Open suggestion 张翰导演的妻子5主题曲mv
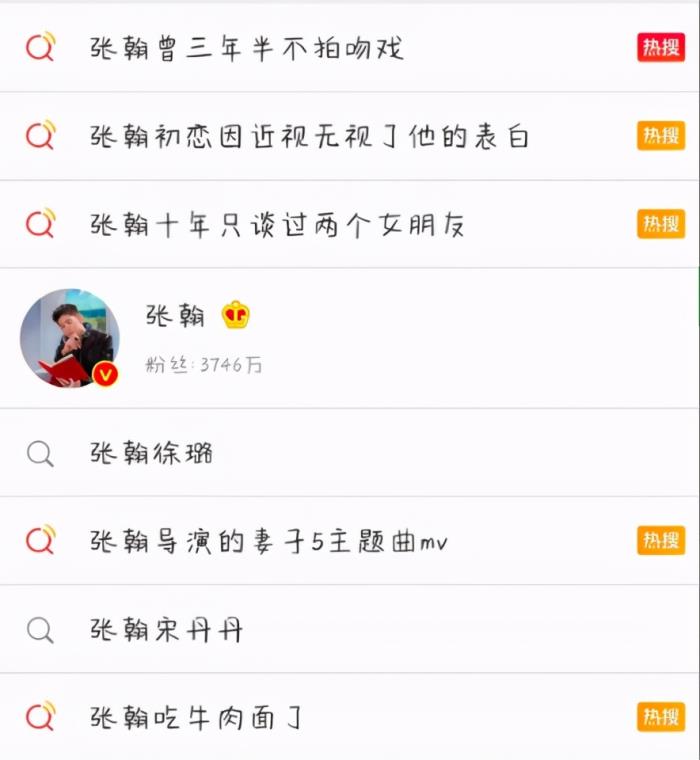 (268, 542)
